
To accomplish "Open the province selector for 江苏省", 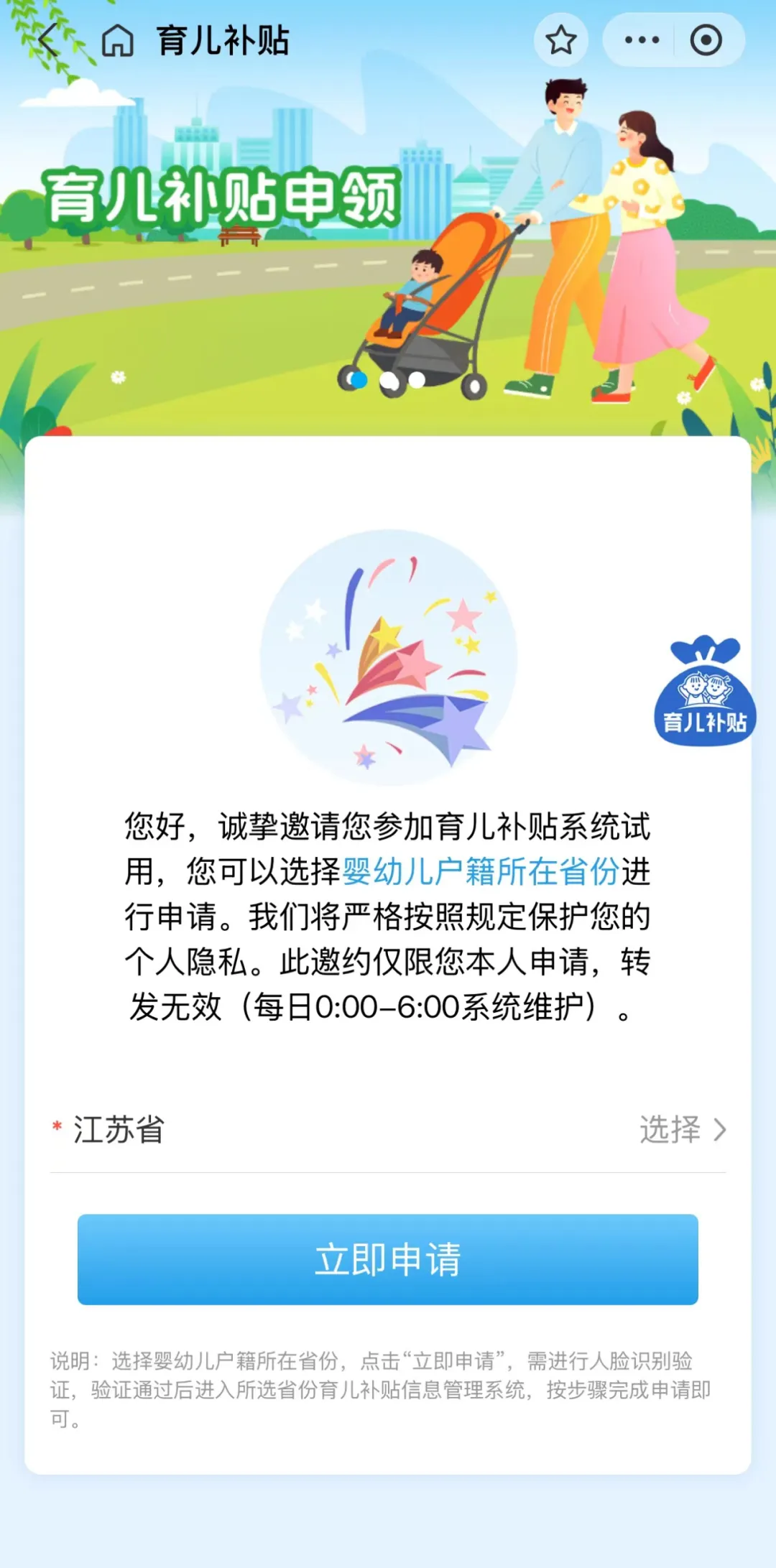I will [681, 1129].
